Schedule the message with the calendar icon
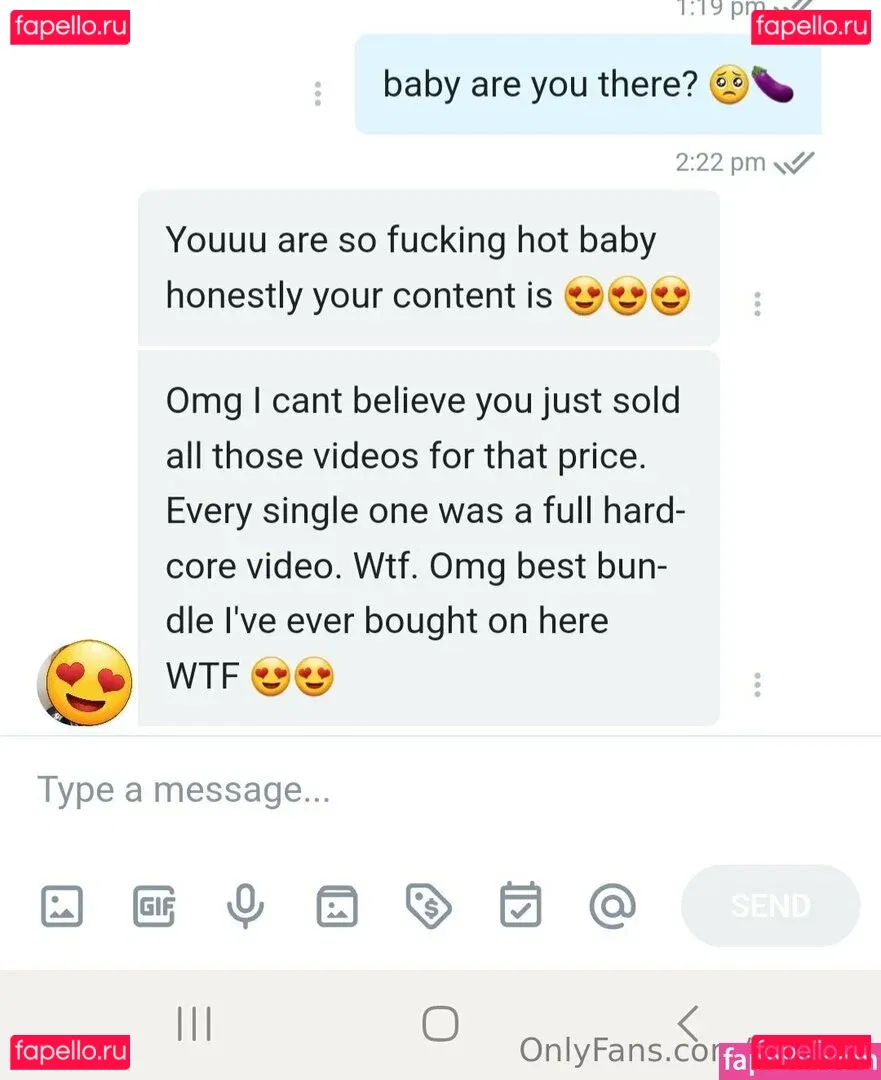Viewport: 881px width, 1080px height. [520, 906]
